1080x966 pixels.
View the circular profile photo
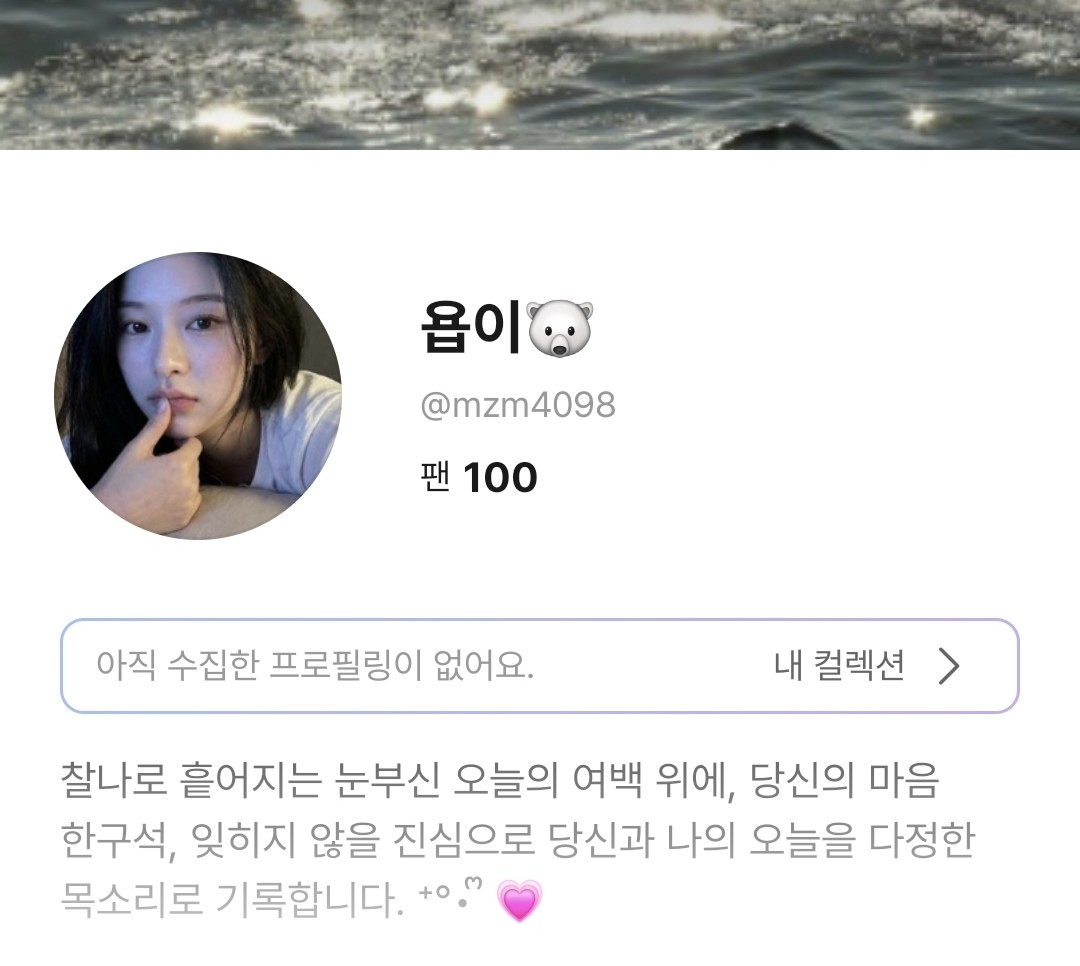coord(198,396)
